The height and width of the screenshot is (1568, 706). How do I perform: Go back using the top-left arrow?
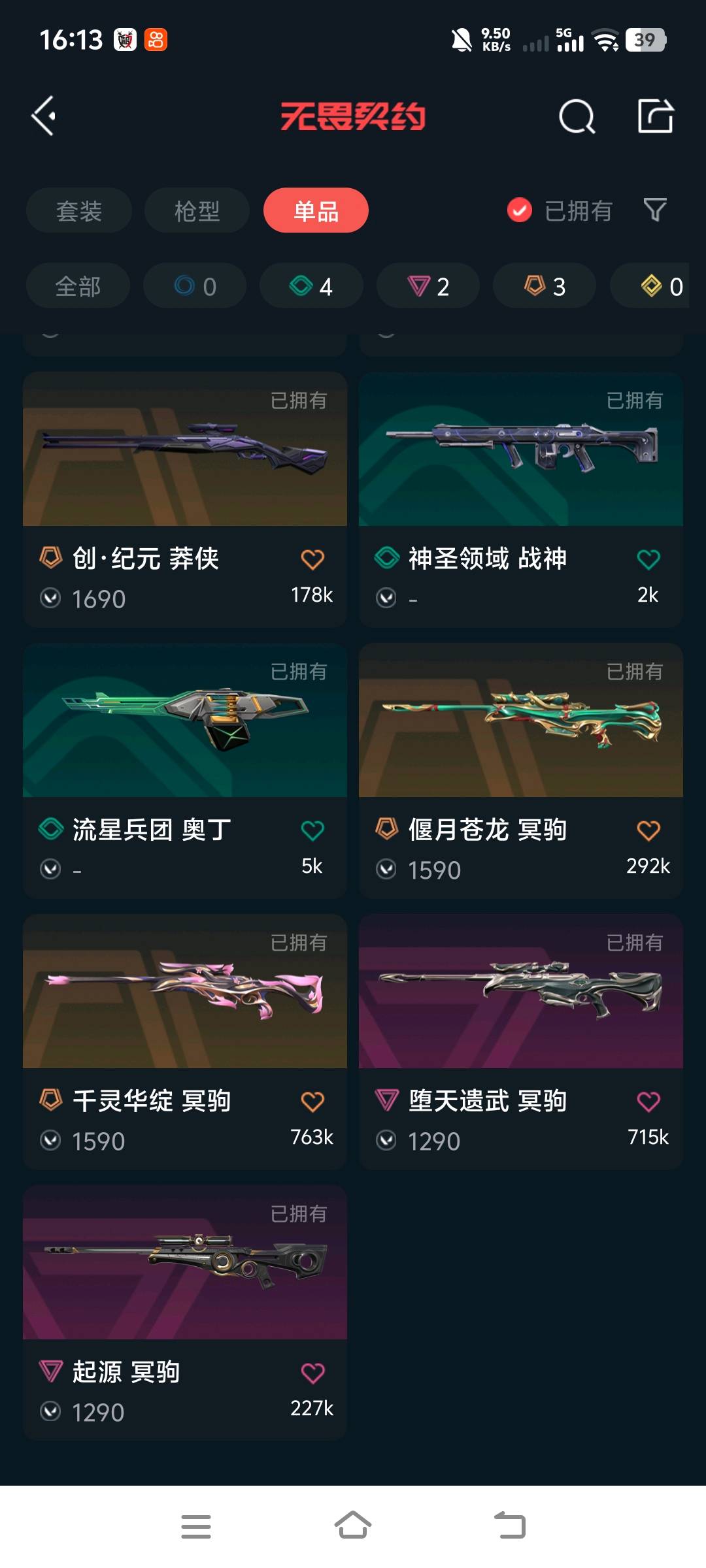[x=44, y=116]
